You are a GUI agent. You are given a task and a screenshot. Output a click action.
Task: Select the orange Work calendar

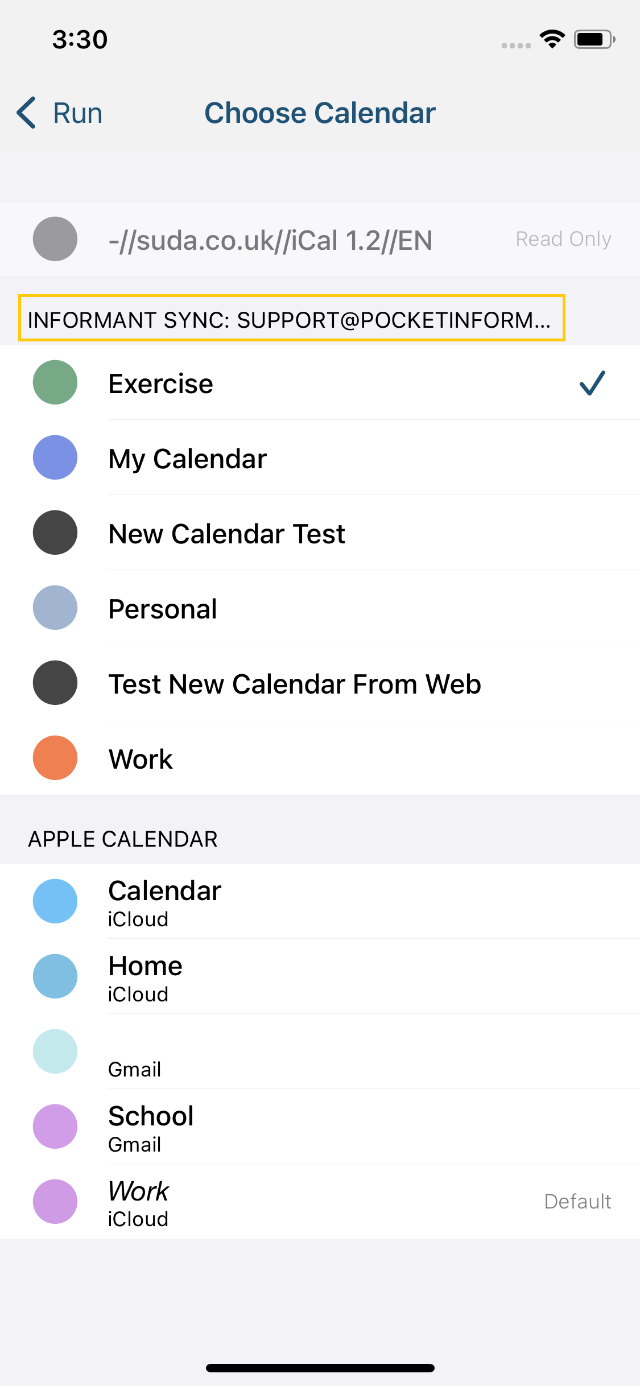pos(320,758)
